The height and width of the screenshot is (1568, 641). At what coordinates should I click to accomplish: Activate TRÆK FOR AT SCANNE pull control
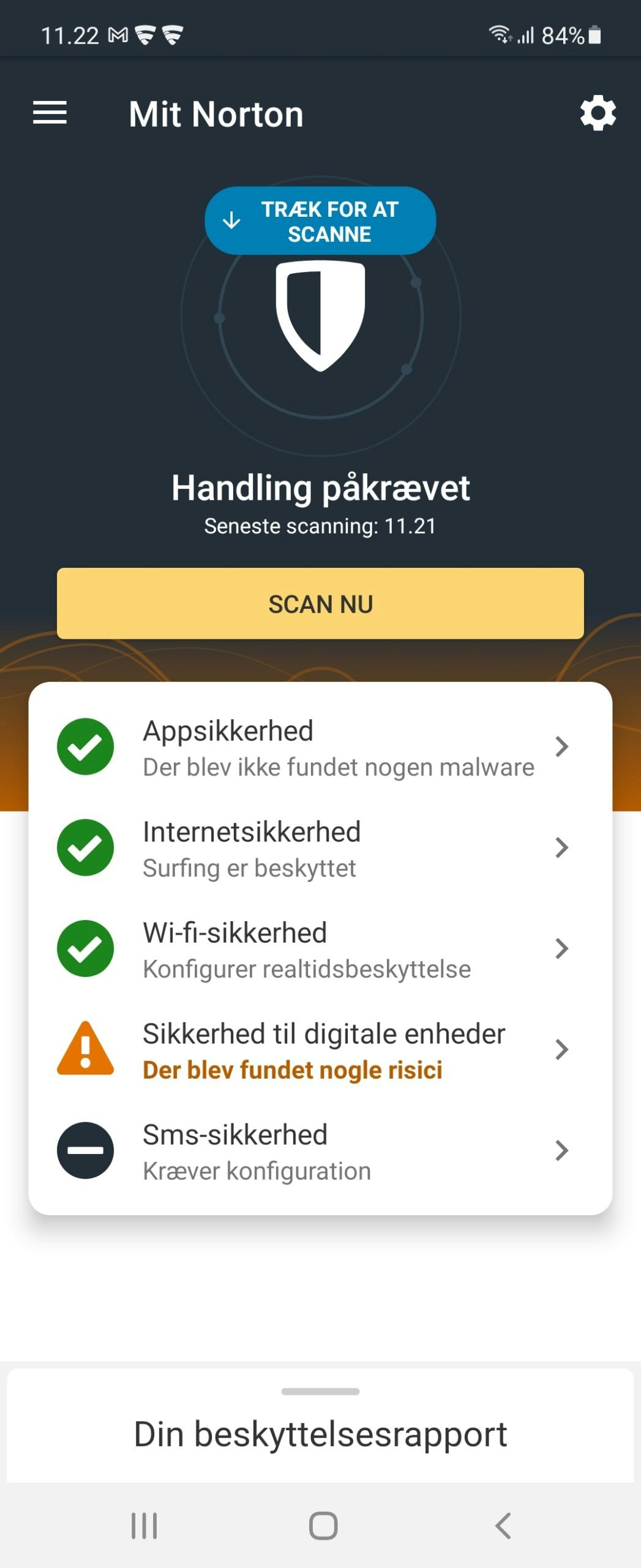(320, 221)
